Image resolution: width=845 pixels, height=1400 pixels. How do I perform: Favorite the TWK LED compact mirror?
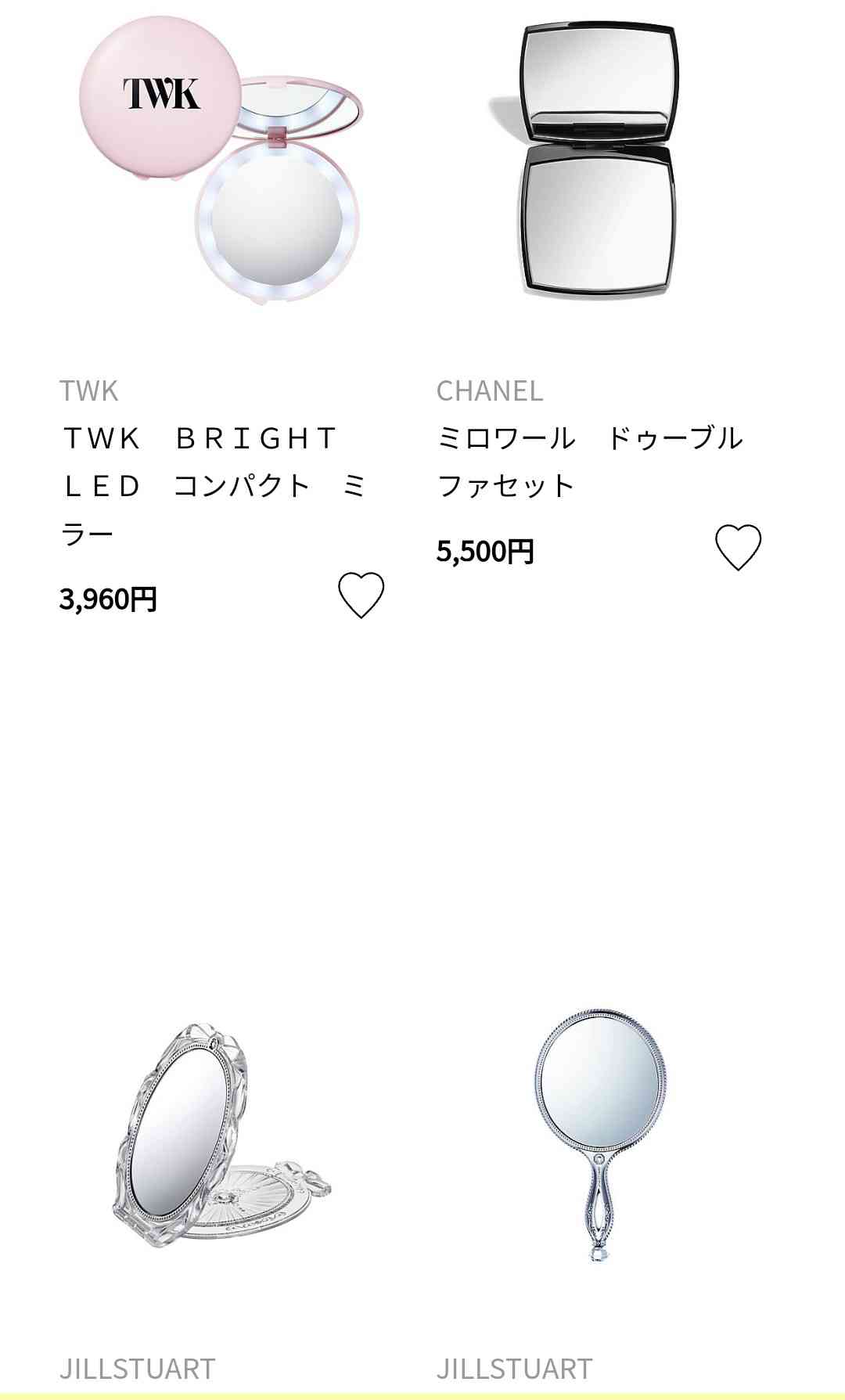pyautogui.click(x=361, y=596)
